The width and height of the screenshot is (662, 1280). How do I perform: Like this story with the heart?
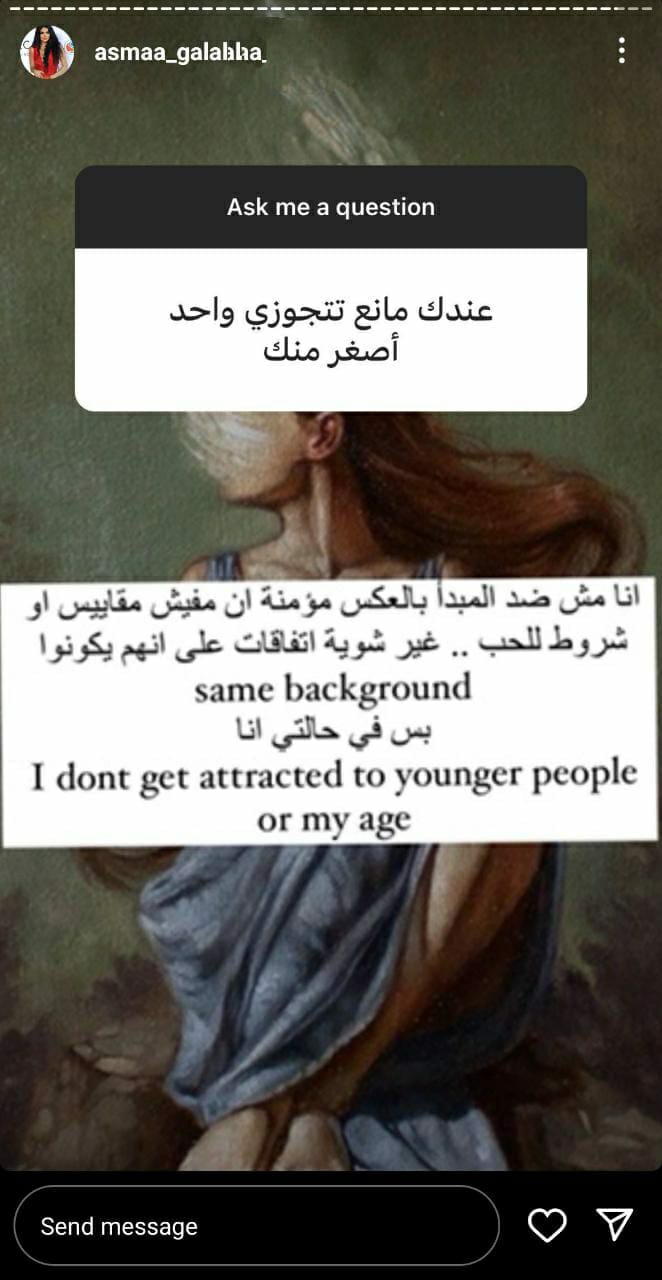(x=547, y=1225)
